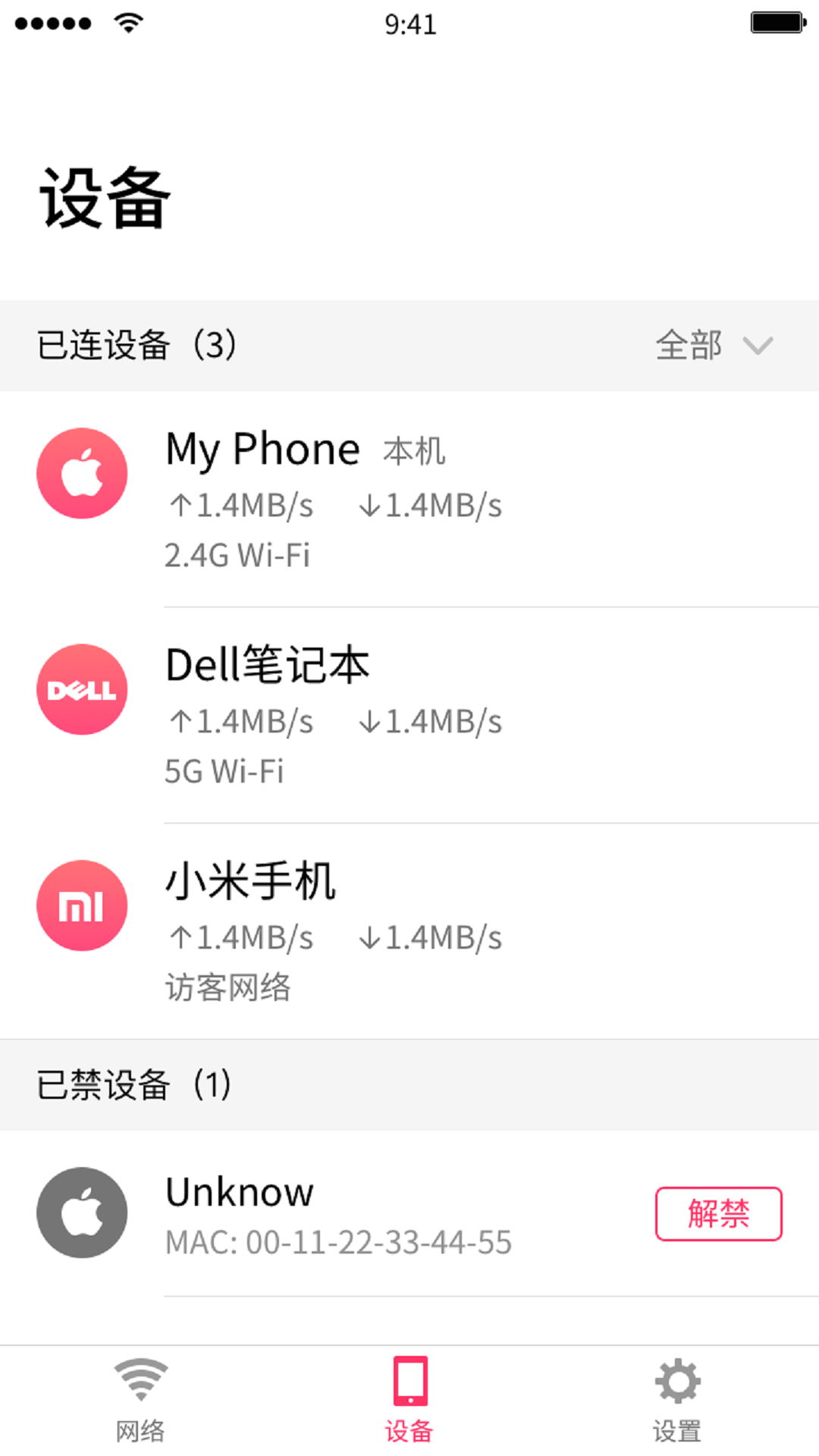The width and height of the screenshot is (819, 1456).
Task: Select the Apple icon for My Phone
Action: coord(82,472)
